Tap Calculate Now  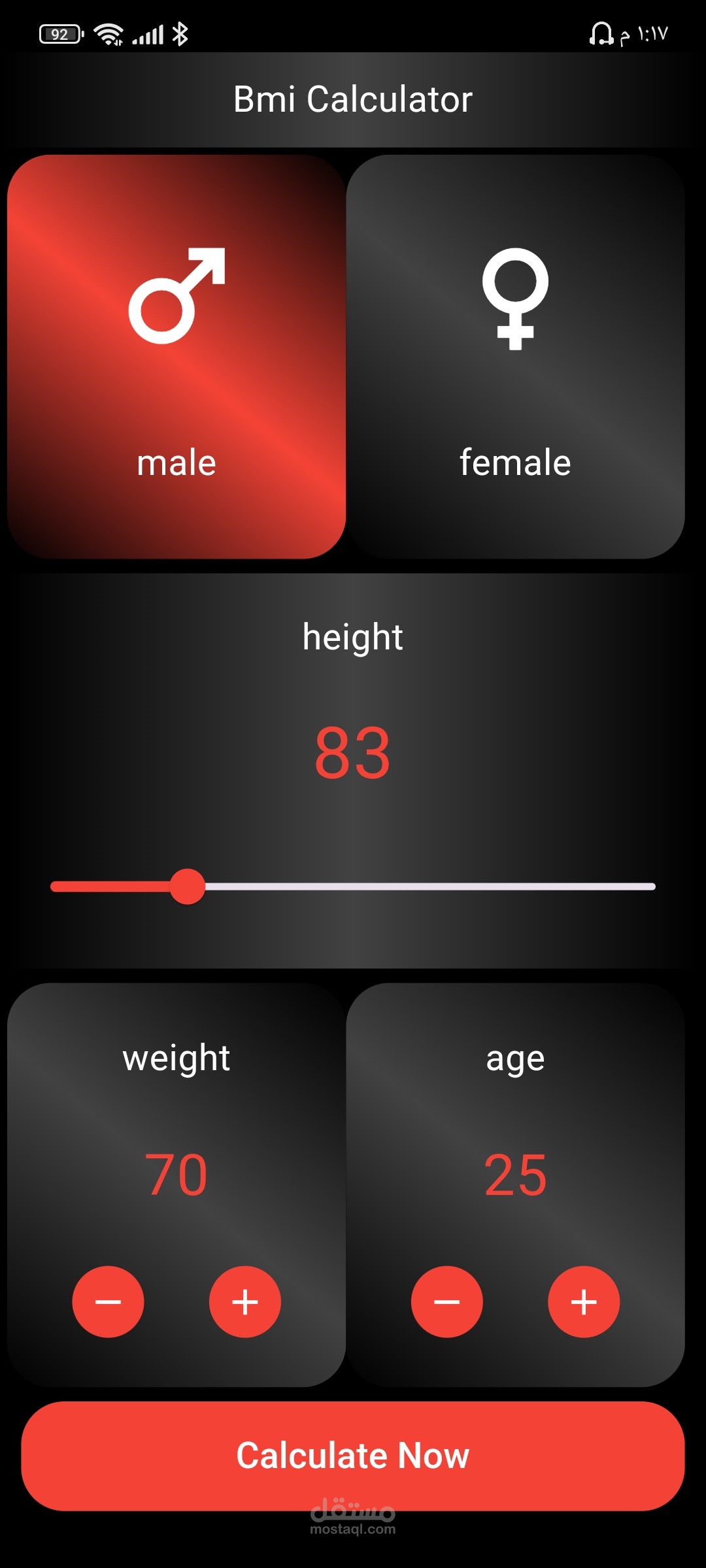point(353,1456)
